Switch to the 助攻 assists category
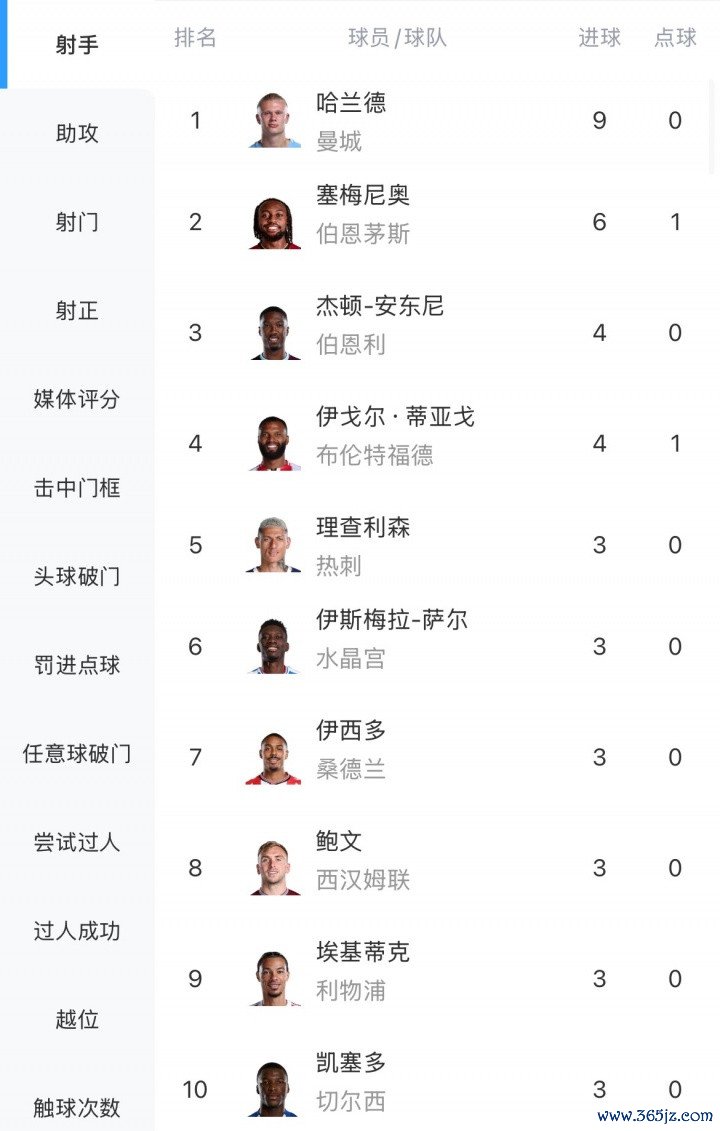Viewport: 720px width, 1131px height. [x=77, y=133]
